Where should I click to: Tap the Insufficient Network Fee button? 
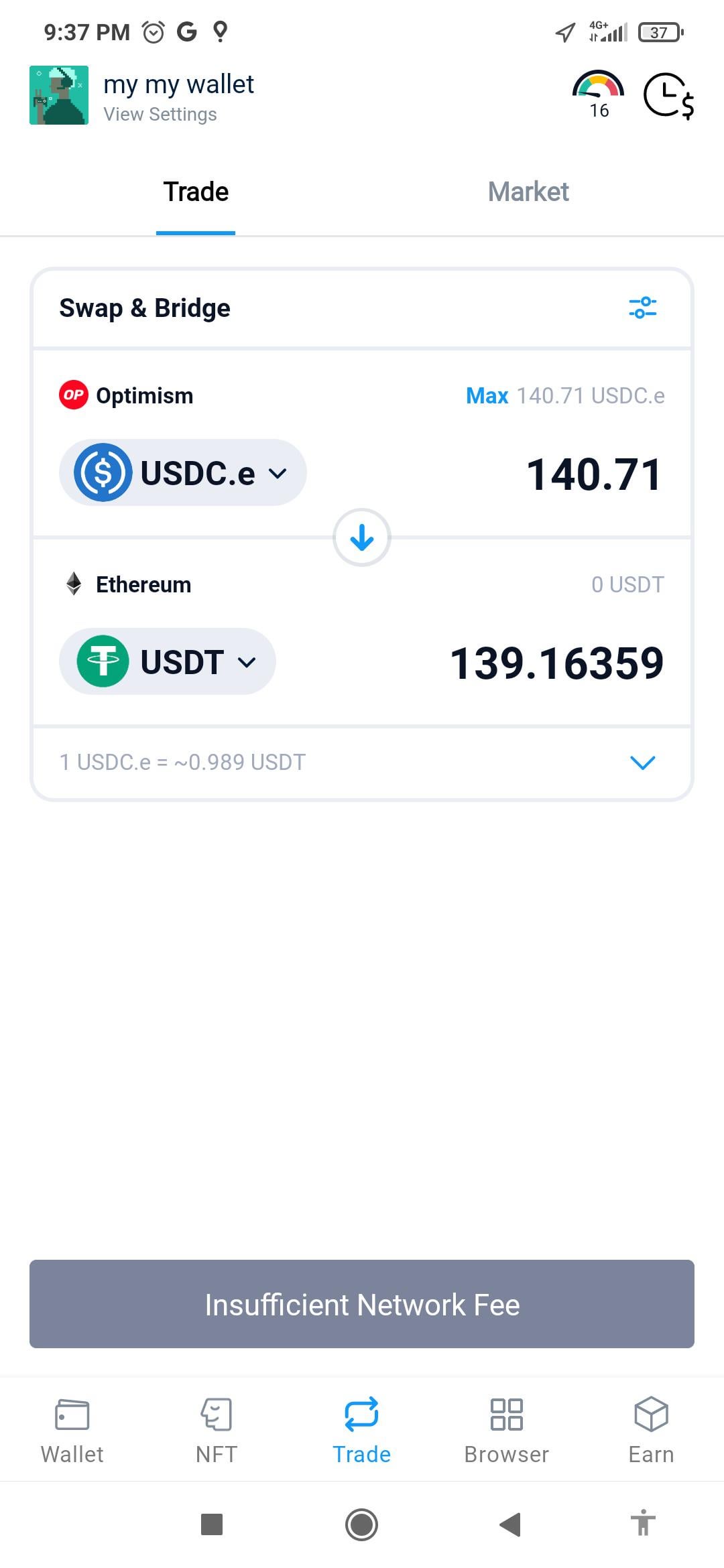tap(362, 1304)
